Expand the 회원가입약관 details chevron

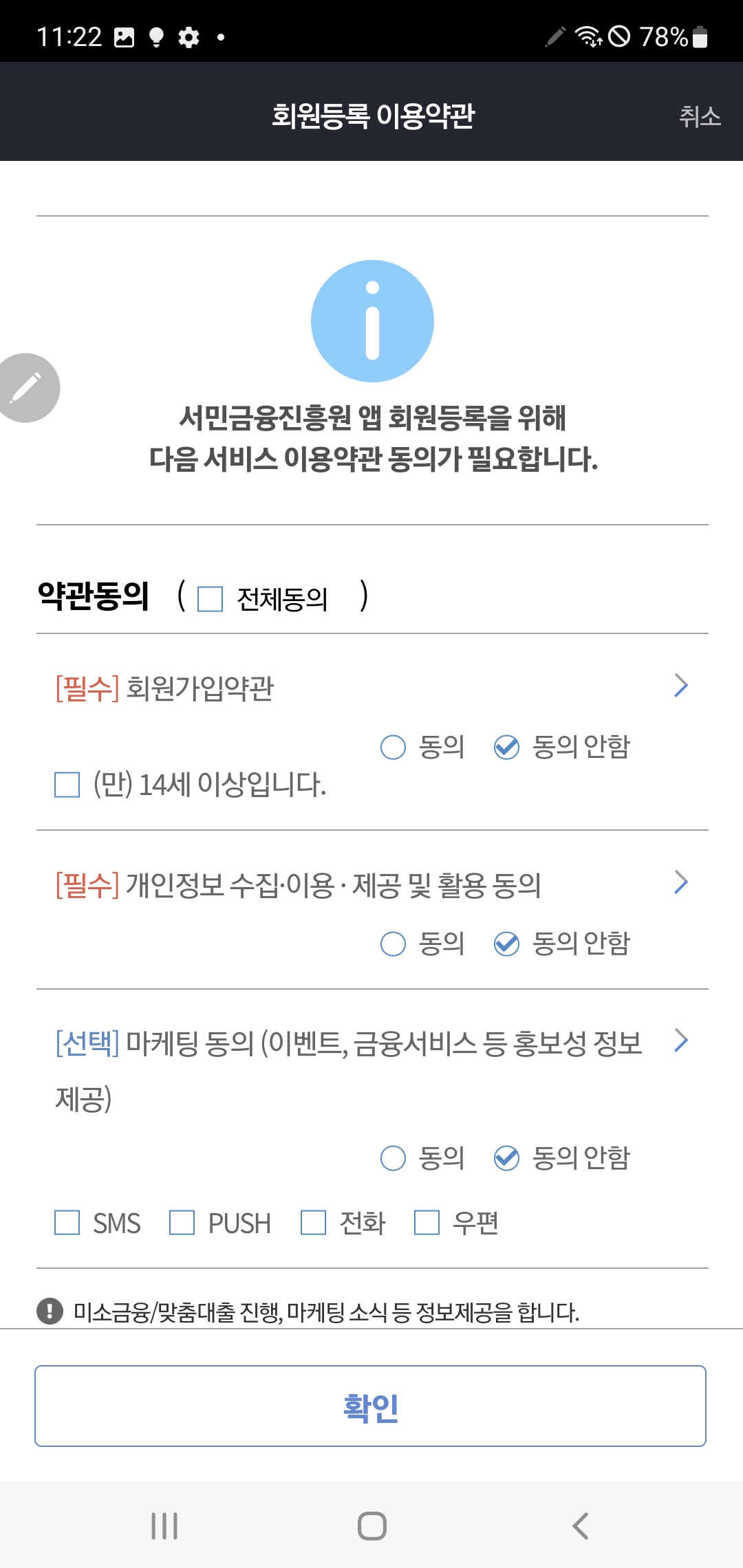[x=680, y=685]
